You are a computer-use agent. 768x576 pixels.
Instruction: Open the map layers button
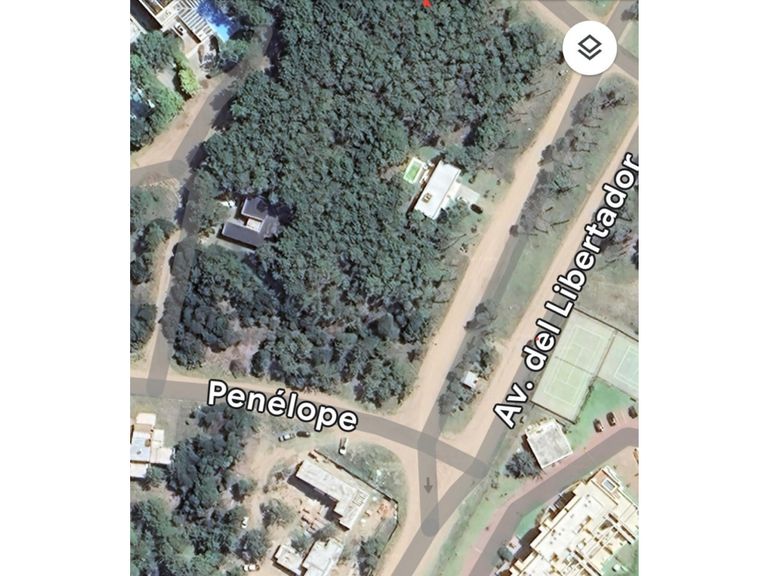pyautogui.click(x=589, y=48)
